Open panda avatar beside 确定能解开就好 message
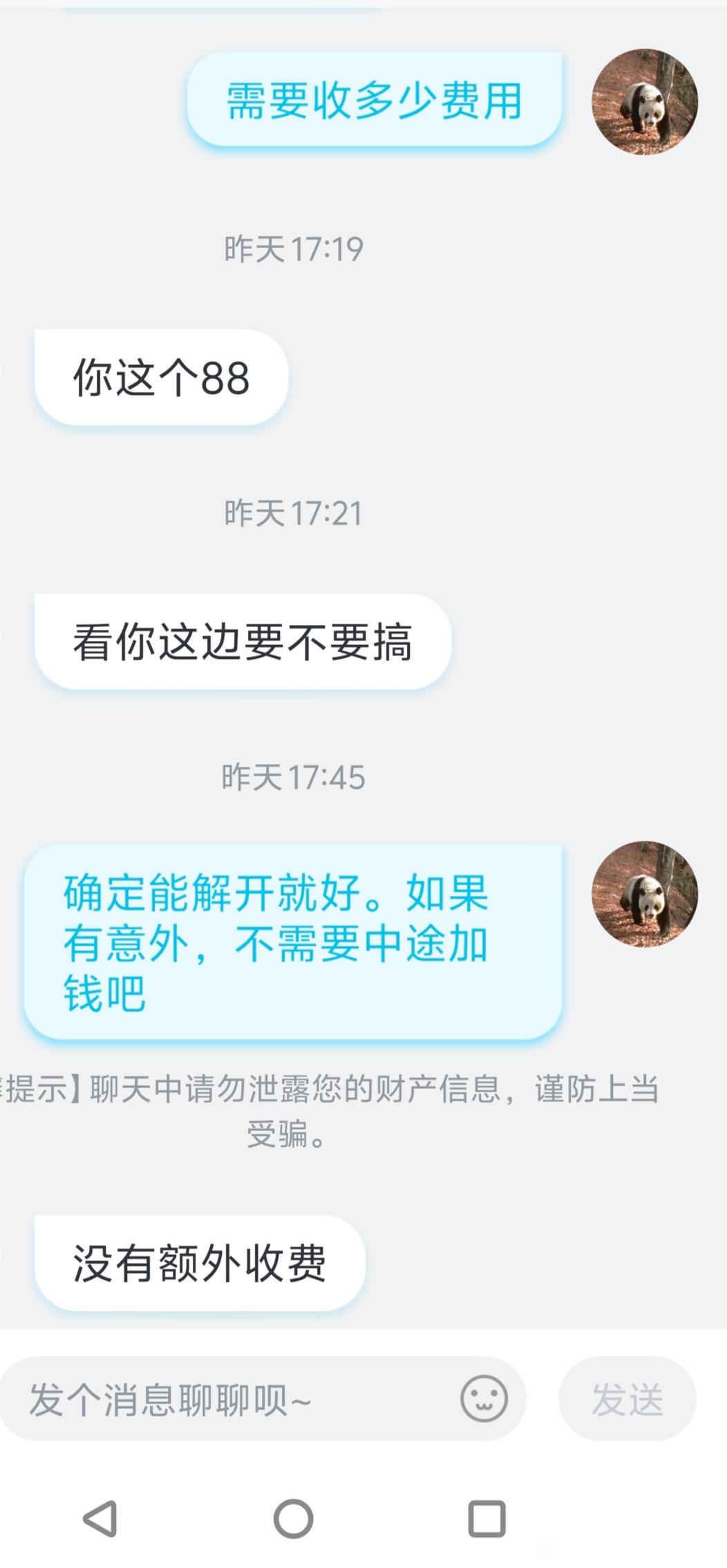Viewport: 727px width, 1568px height. click(x=645, y=894)
